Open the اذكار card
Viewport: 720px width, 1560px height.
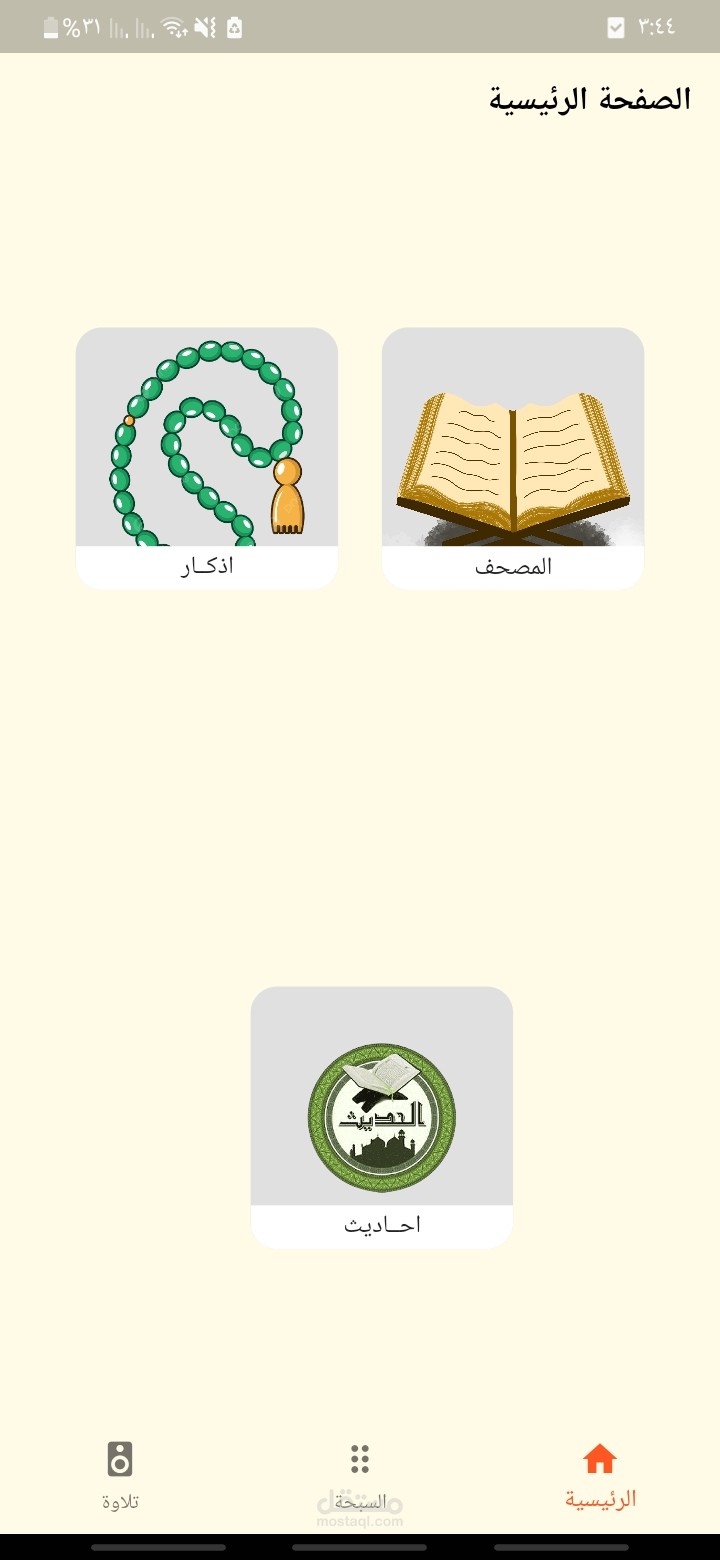click(x=206, y=455)
